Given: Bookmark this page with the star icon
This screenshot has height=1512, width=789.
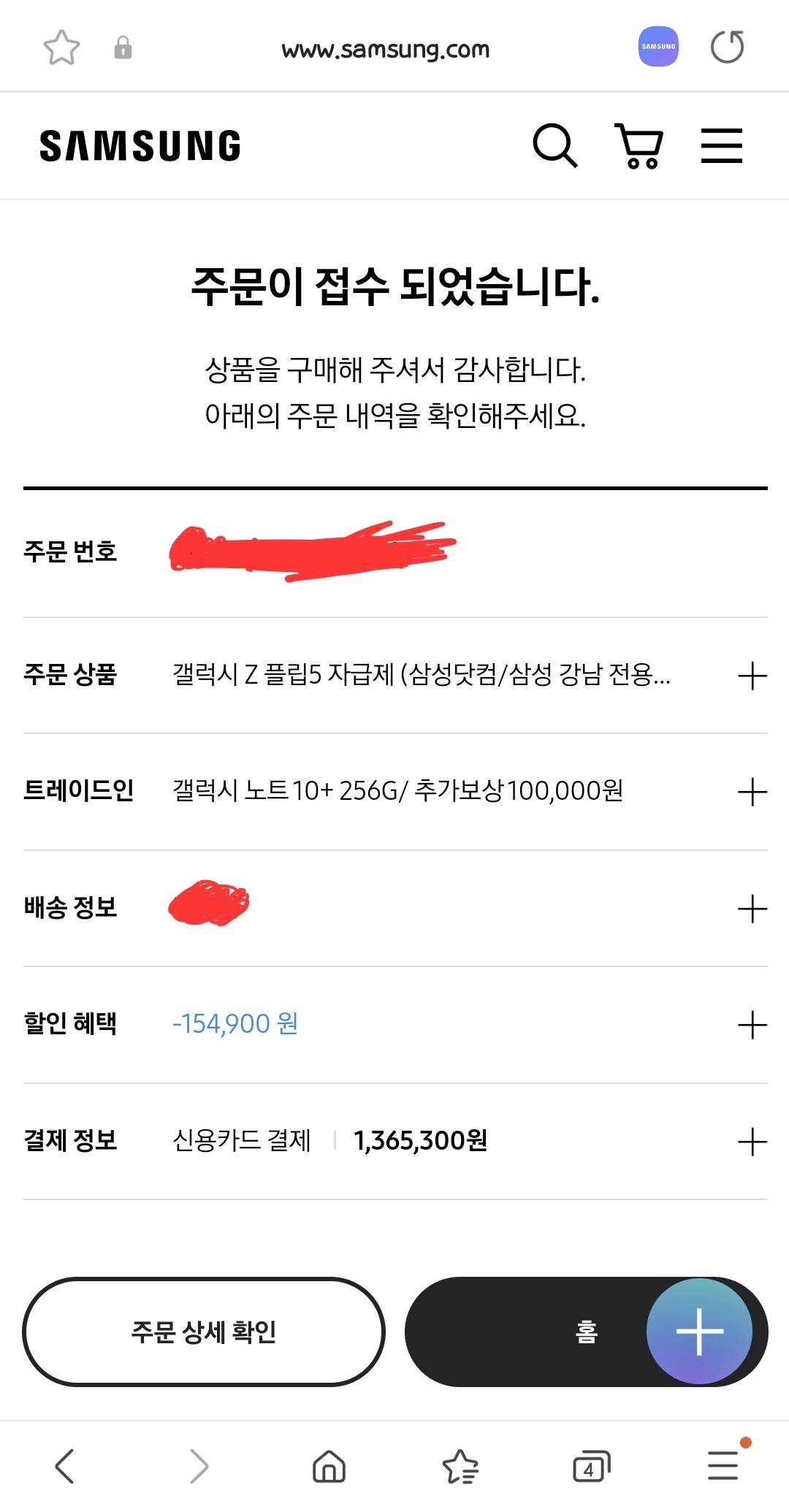Looking at the screenshot, I should 61,48.
